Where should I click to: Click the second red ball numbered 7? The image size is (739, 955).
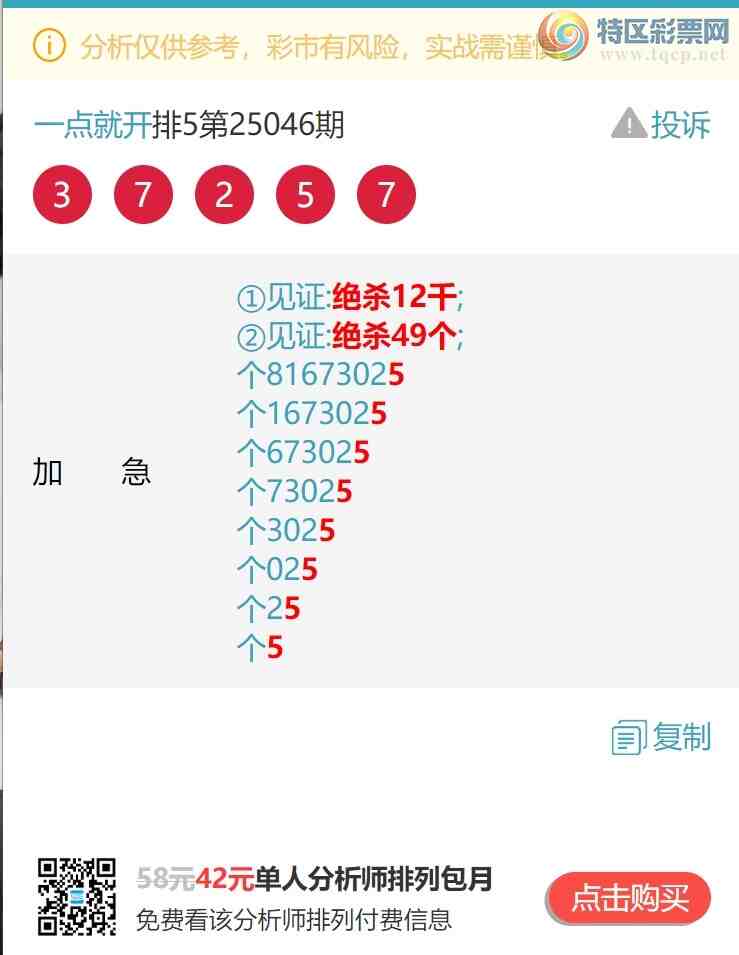click(142, 193)
